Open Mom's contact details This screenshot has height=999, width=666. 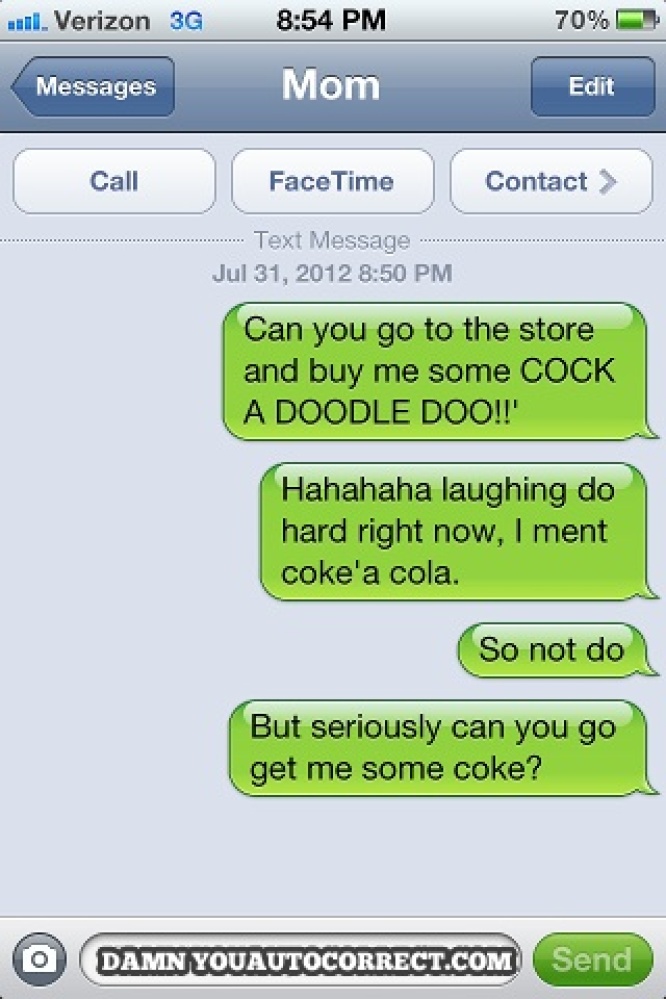550,181
